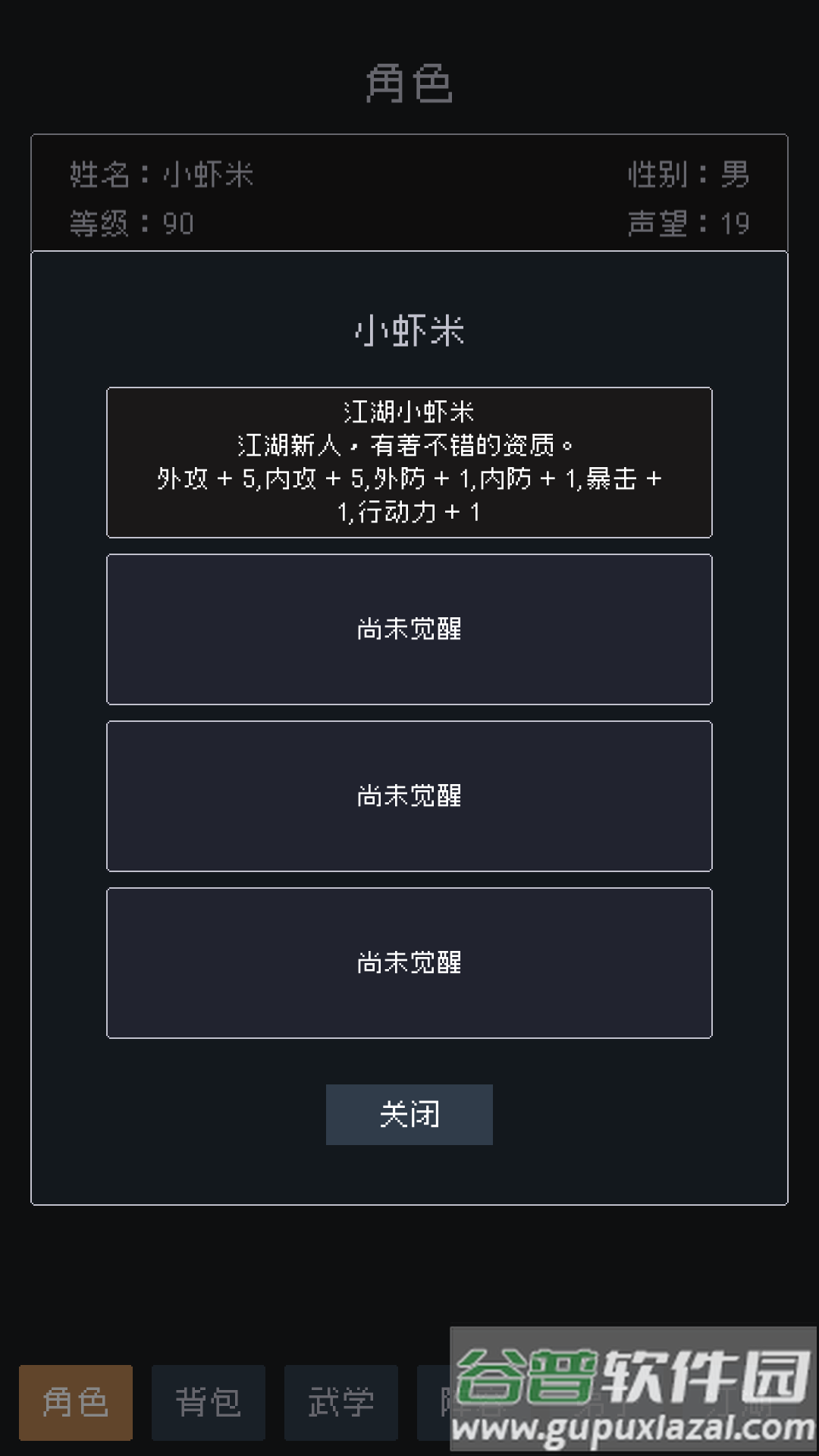Open the 江湖小虾米 talent card
Viewport: 819px width, 1456px height.
point(409,462)
